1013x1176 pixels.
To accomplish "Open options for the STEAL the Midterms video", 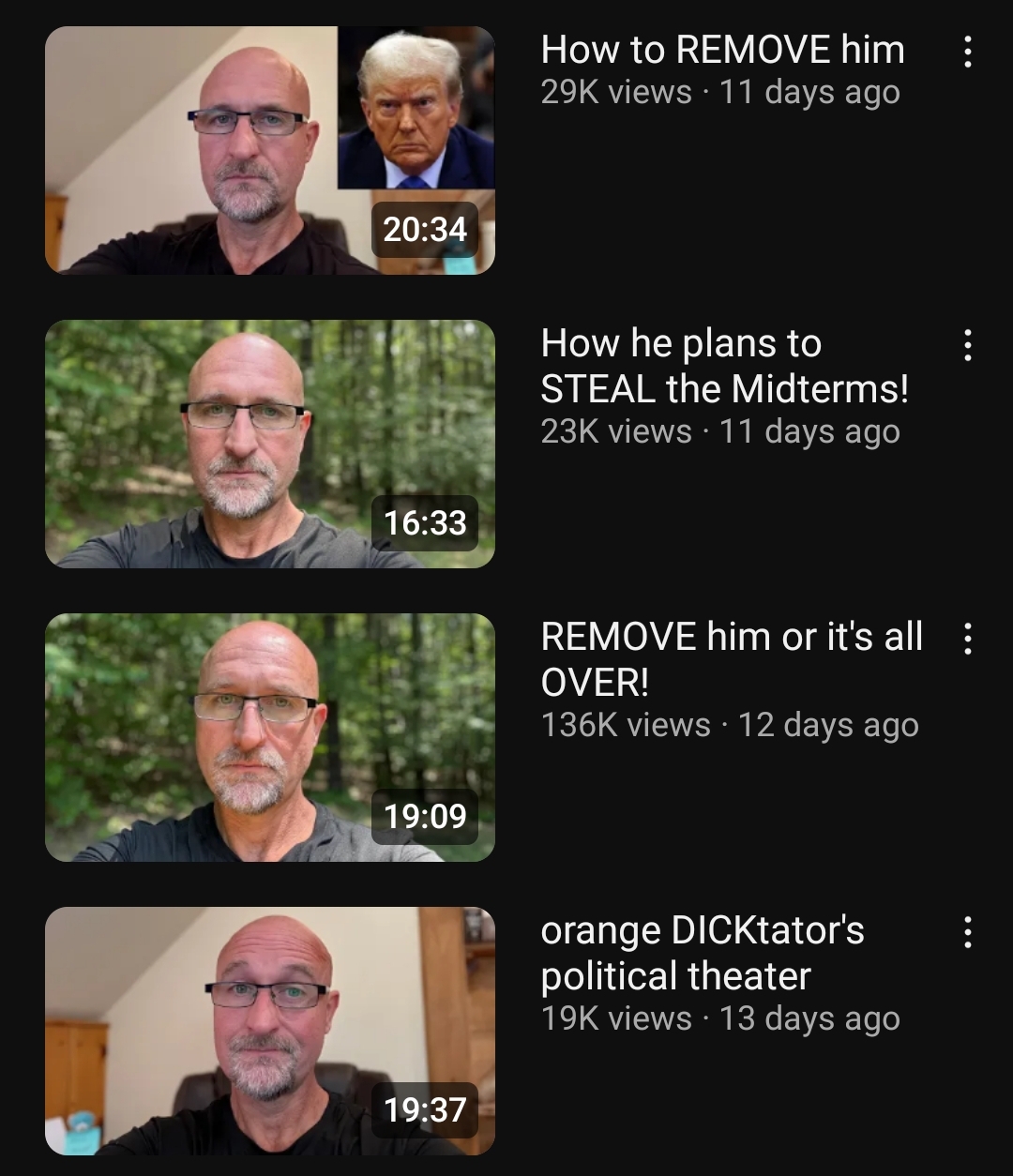I will (x=967, y=346).
